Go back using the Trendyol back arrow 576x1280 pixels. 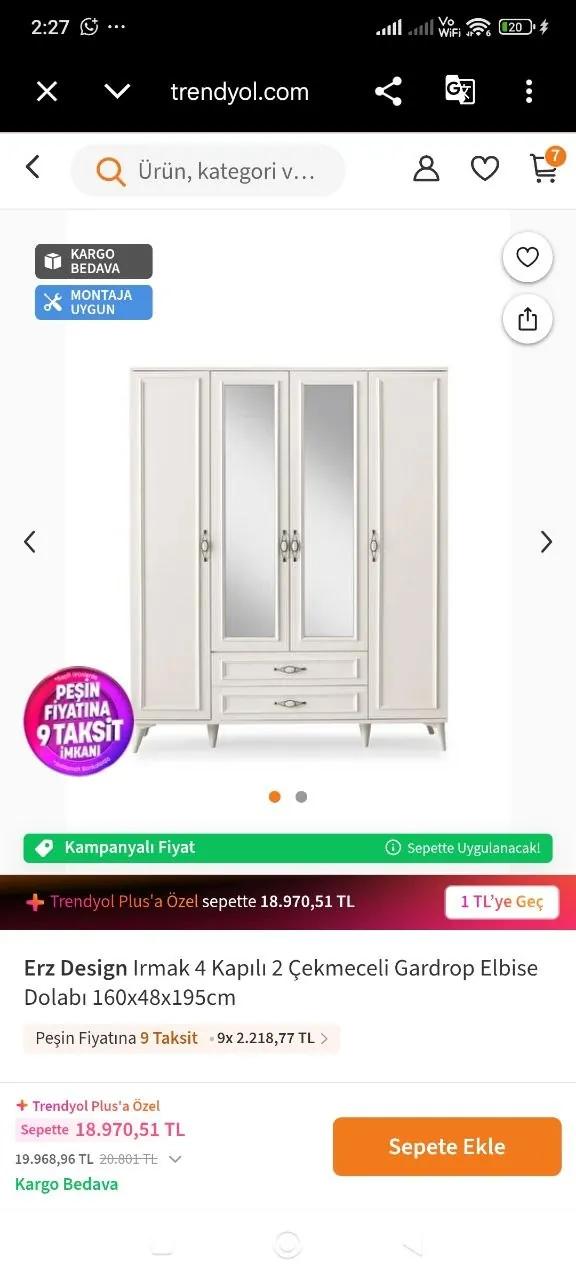click(x=33, y=167)
